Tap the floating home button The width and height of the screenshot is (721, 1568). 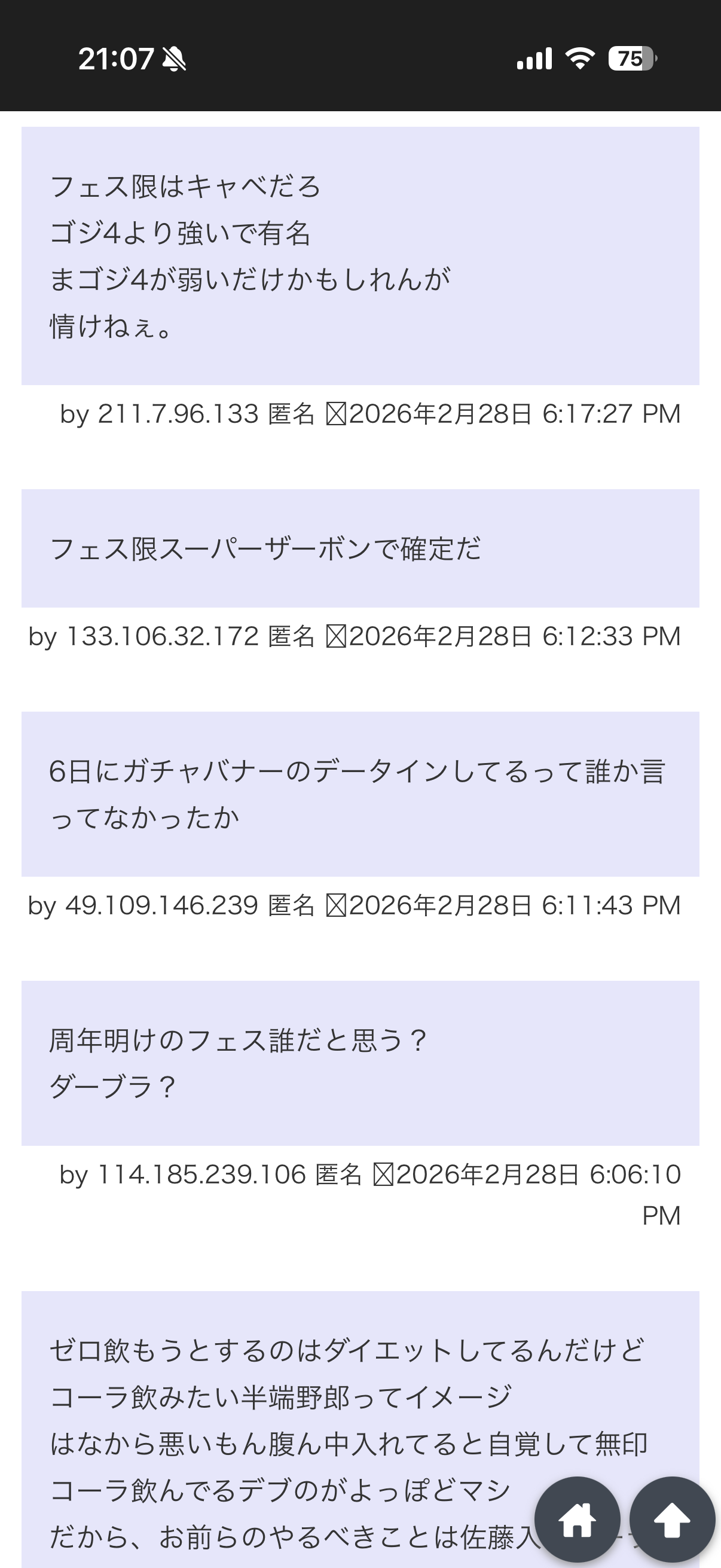(577, 1520)
